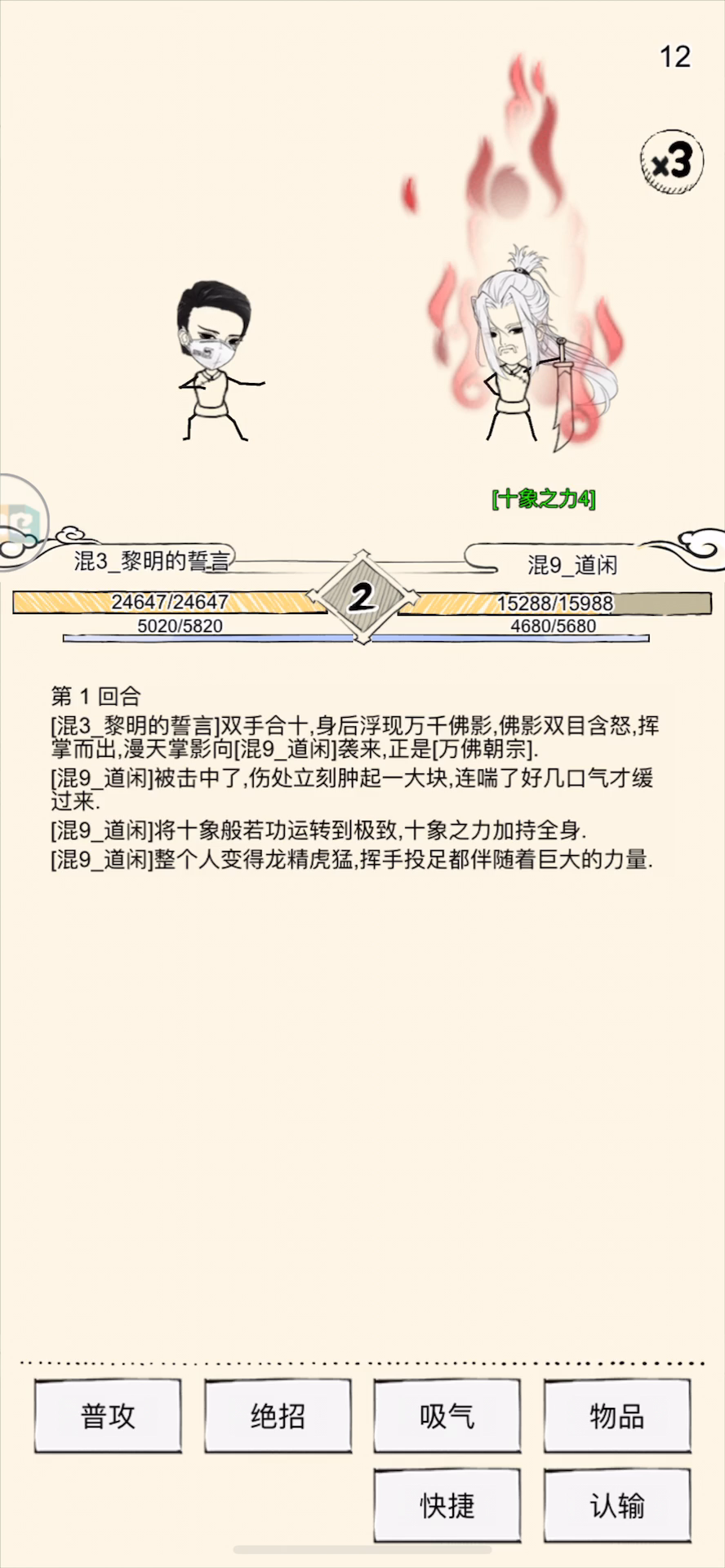Open the 物品 items menu
This screenshot has height=1568, width=725.
pos(617,1415)
